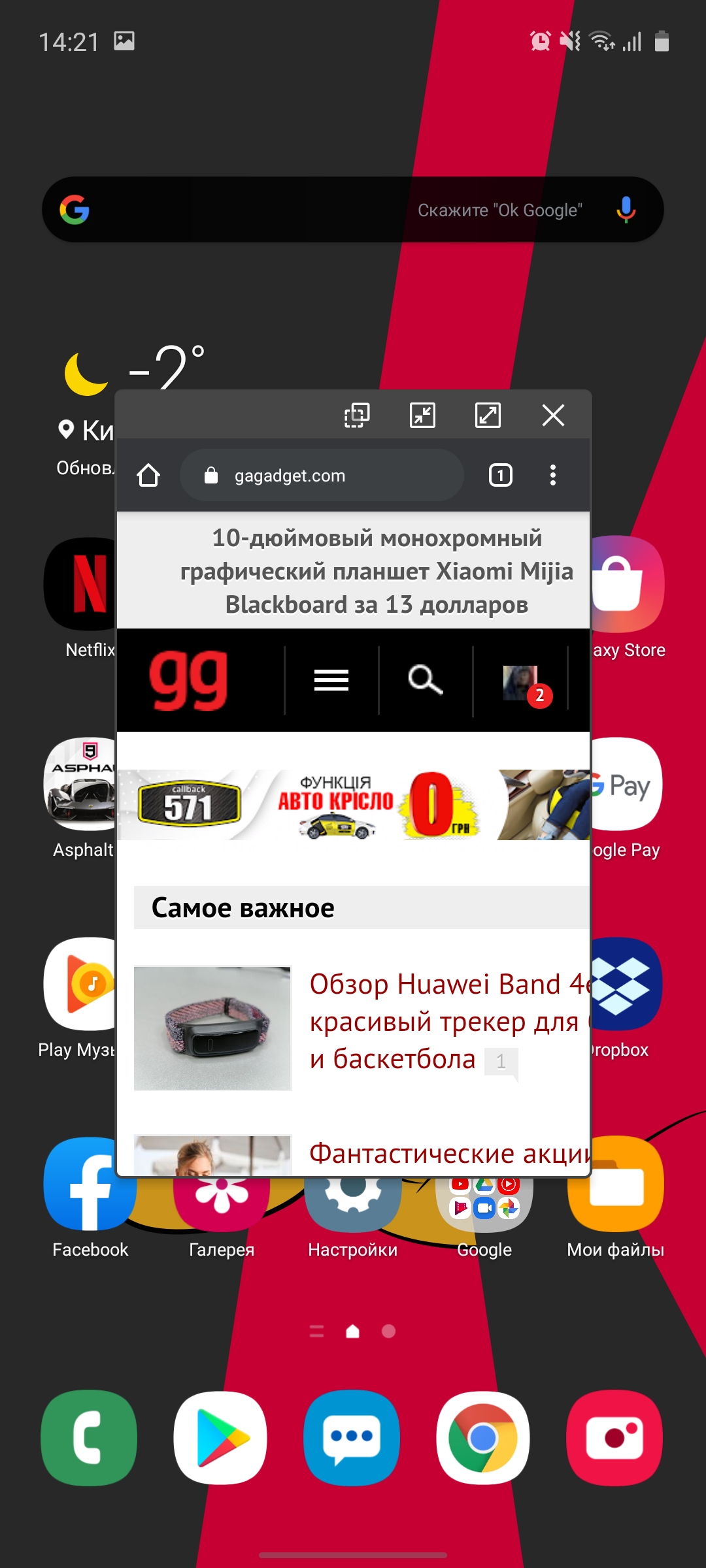
Task: Open the Chrome tab switcher
Action: tap(501, 475)
